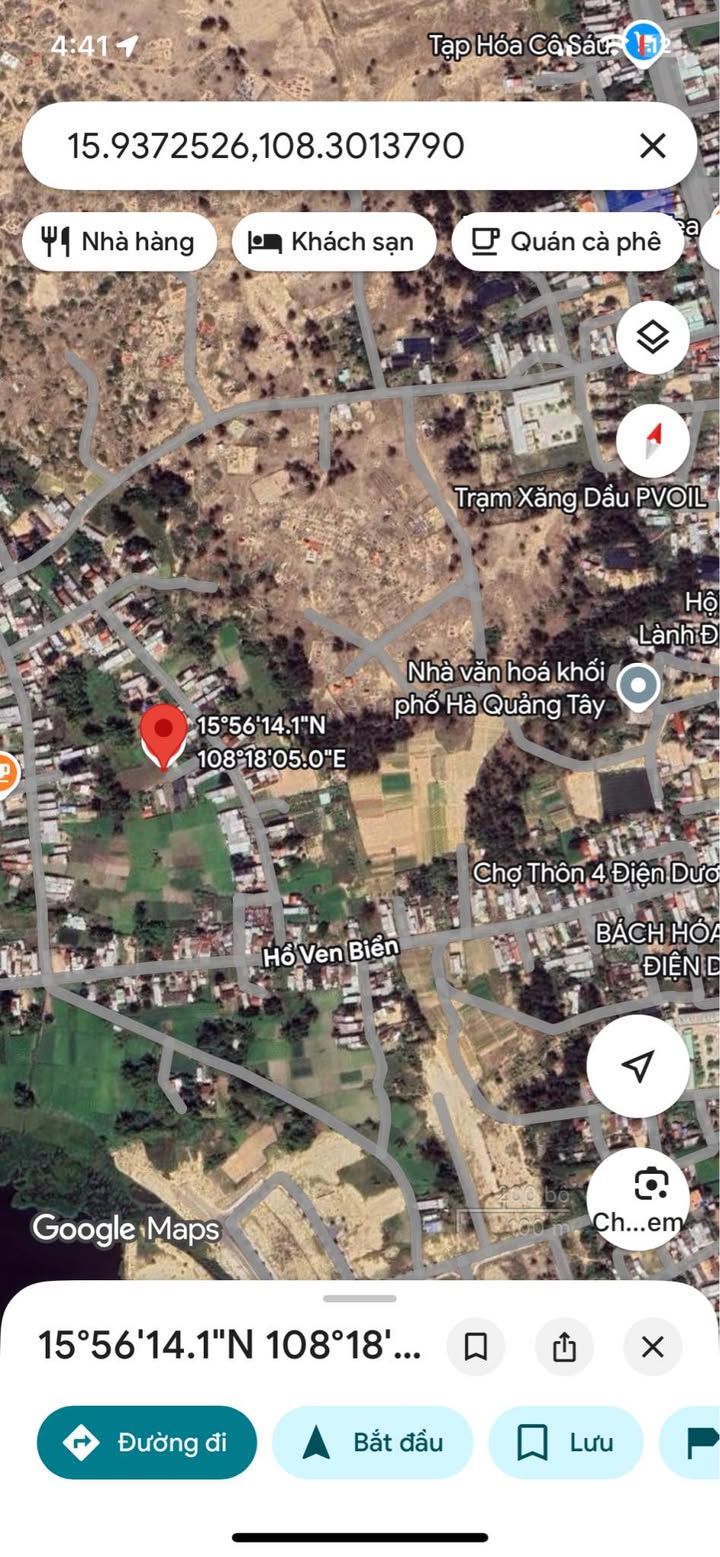Viewport: 720px width, 1557px height.
Task: Select the Khách sạn chip
Action: pyautogui.click(x=333, y=241)
